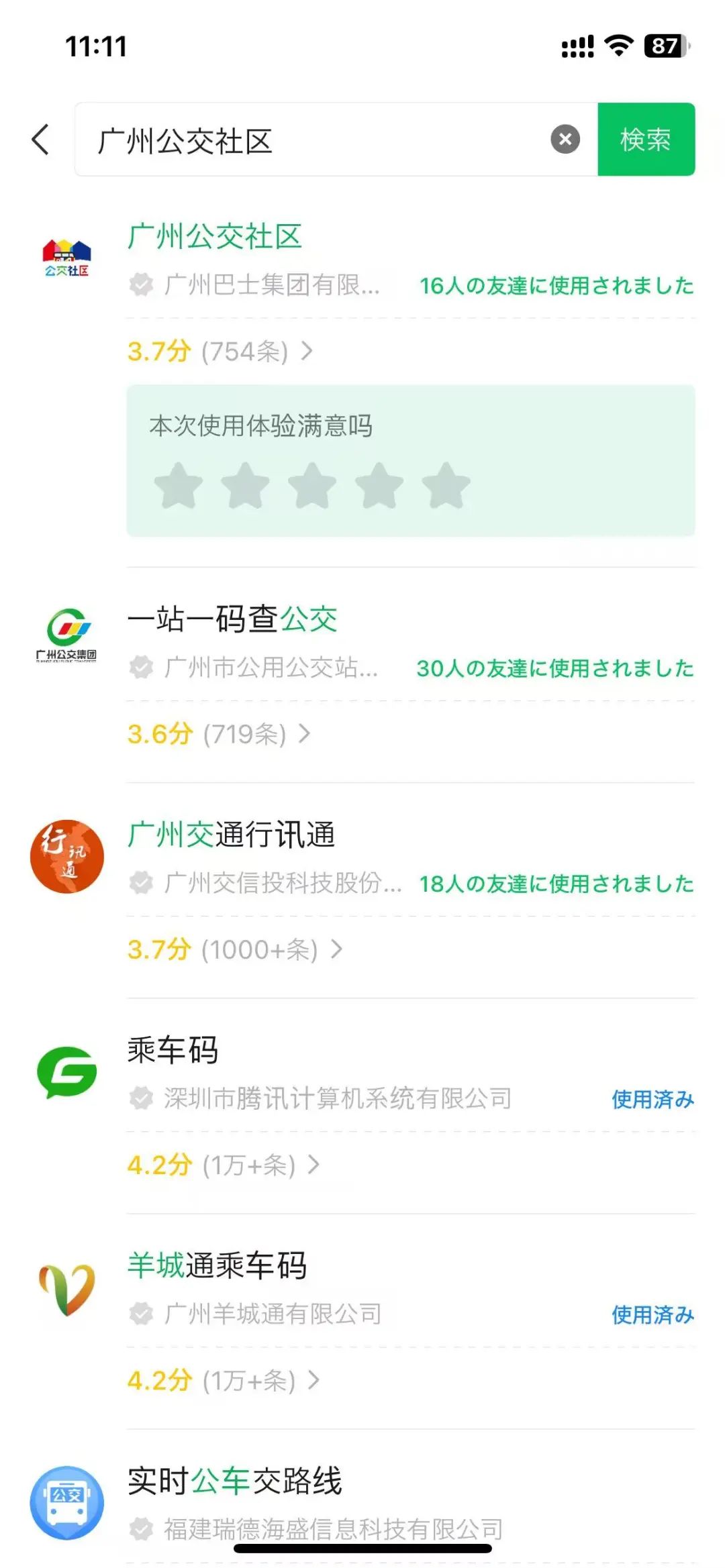This screenshot has width=725, height=1568.
Task: Clear the search text with the X
Action: (x=565, y=140)
